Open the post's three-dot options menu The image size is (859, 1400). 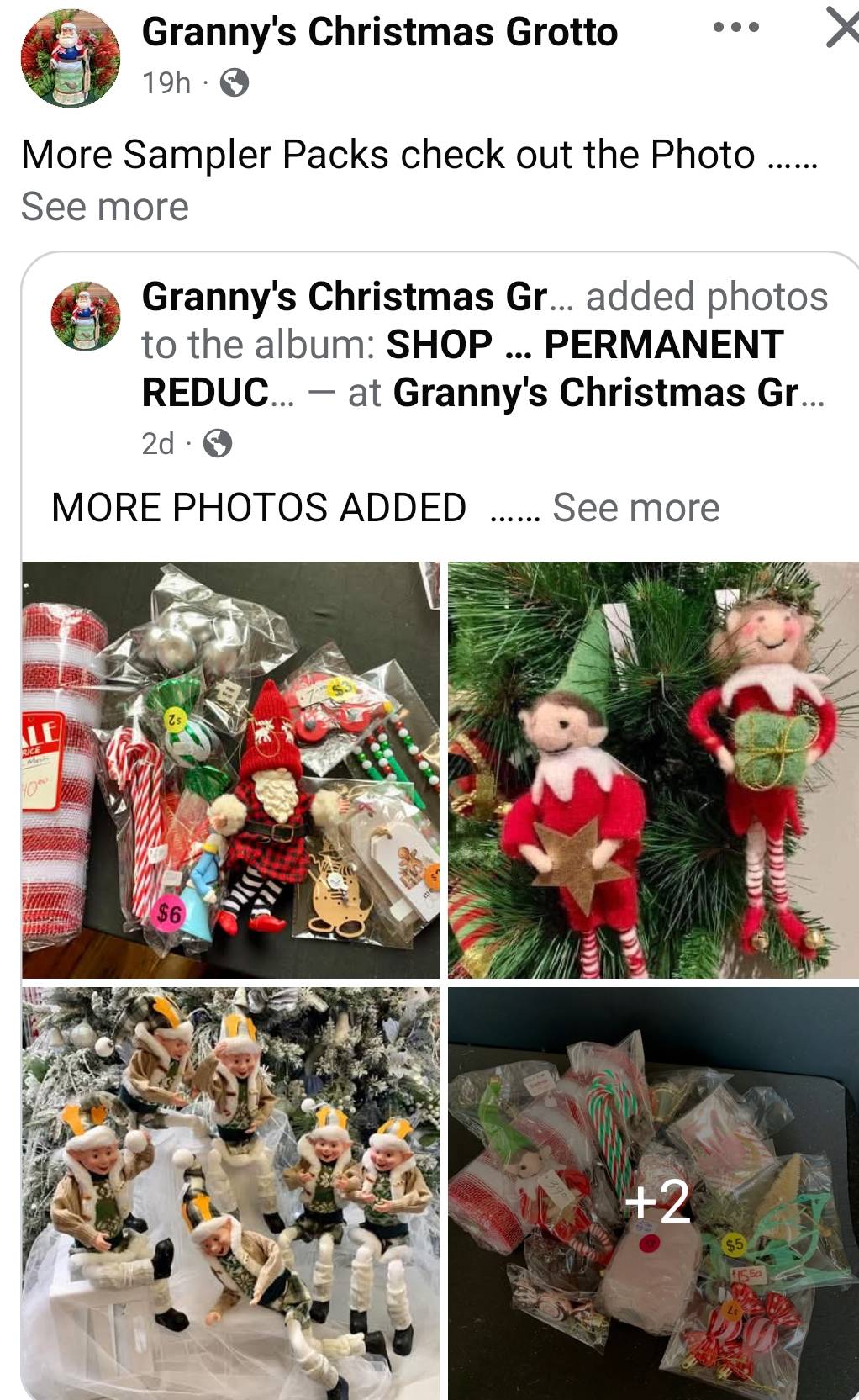click(x=735, y=28)
